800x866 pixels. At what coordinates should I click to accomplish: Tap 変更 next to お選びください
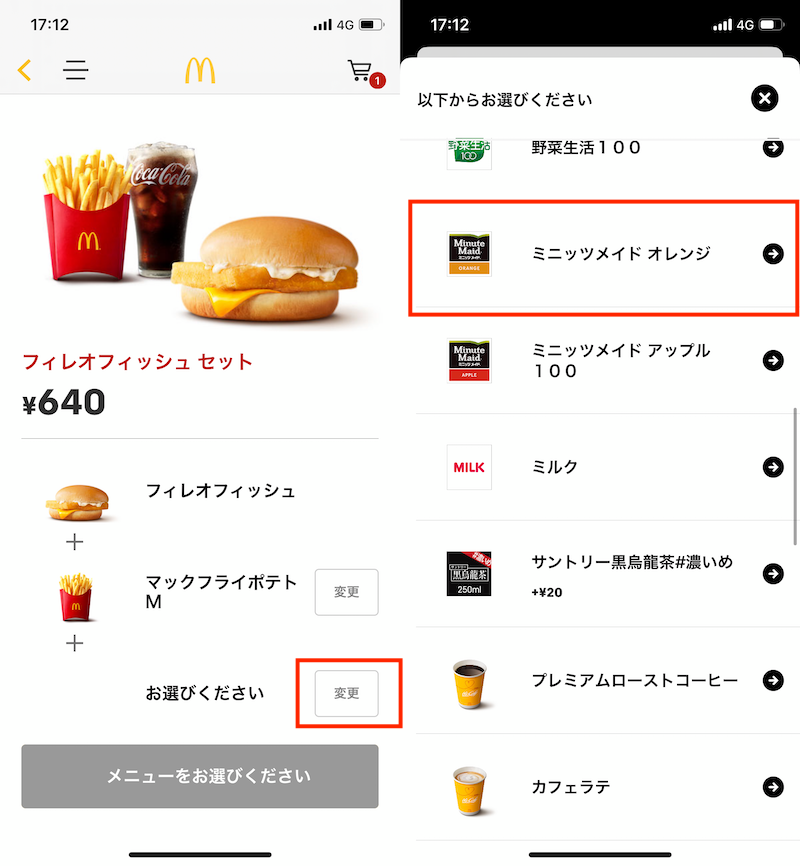point(346,693)
